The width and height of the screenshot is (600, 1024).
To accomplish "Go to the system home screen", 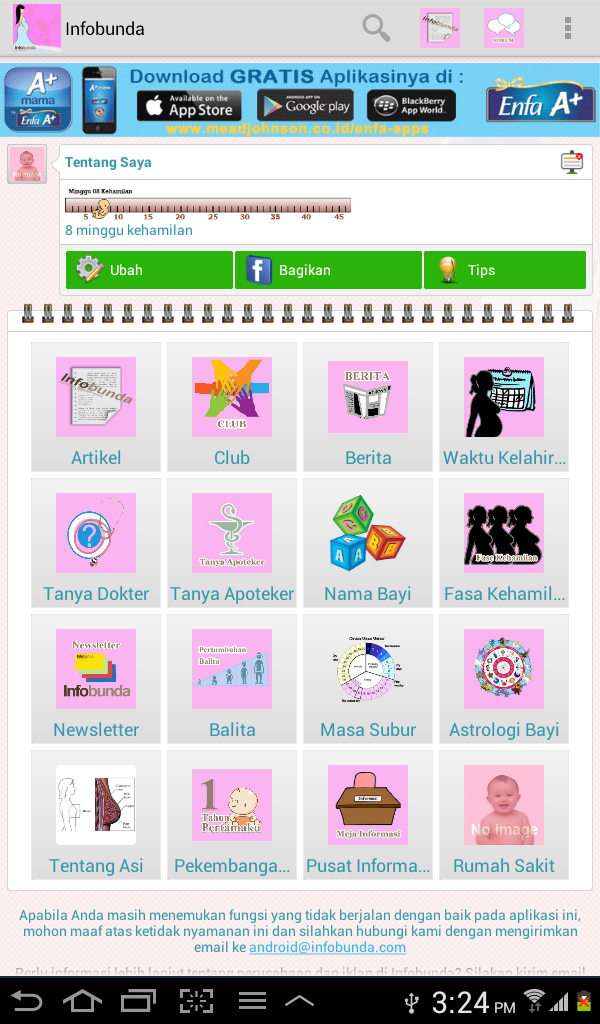I will [x=83, y=1001].
